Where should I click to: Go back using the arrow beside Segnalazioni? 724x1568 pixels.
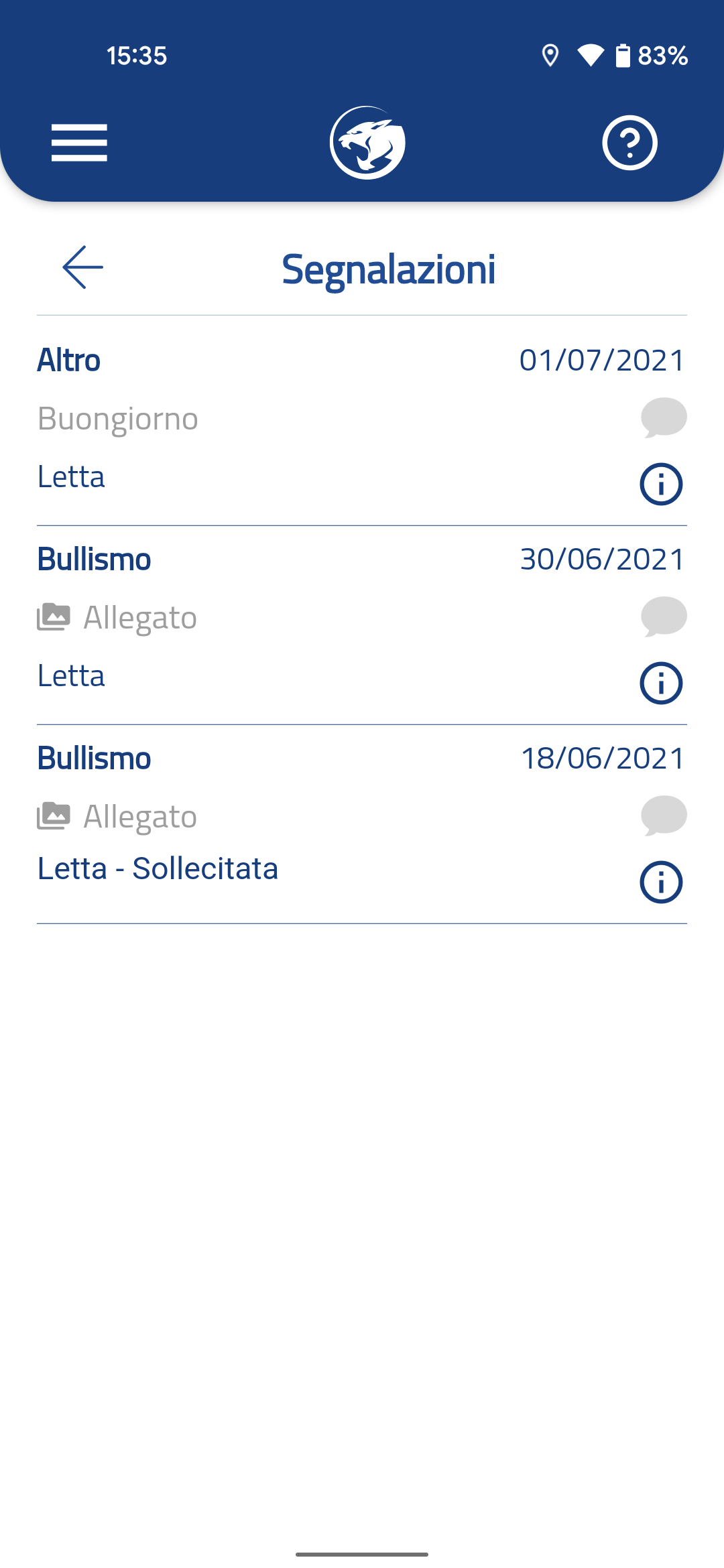[x=82, y=267]
